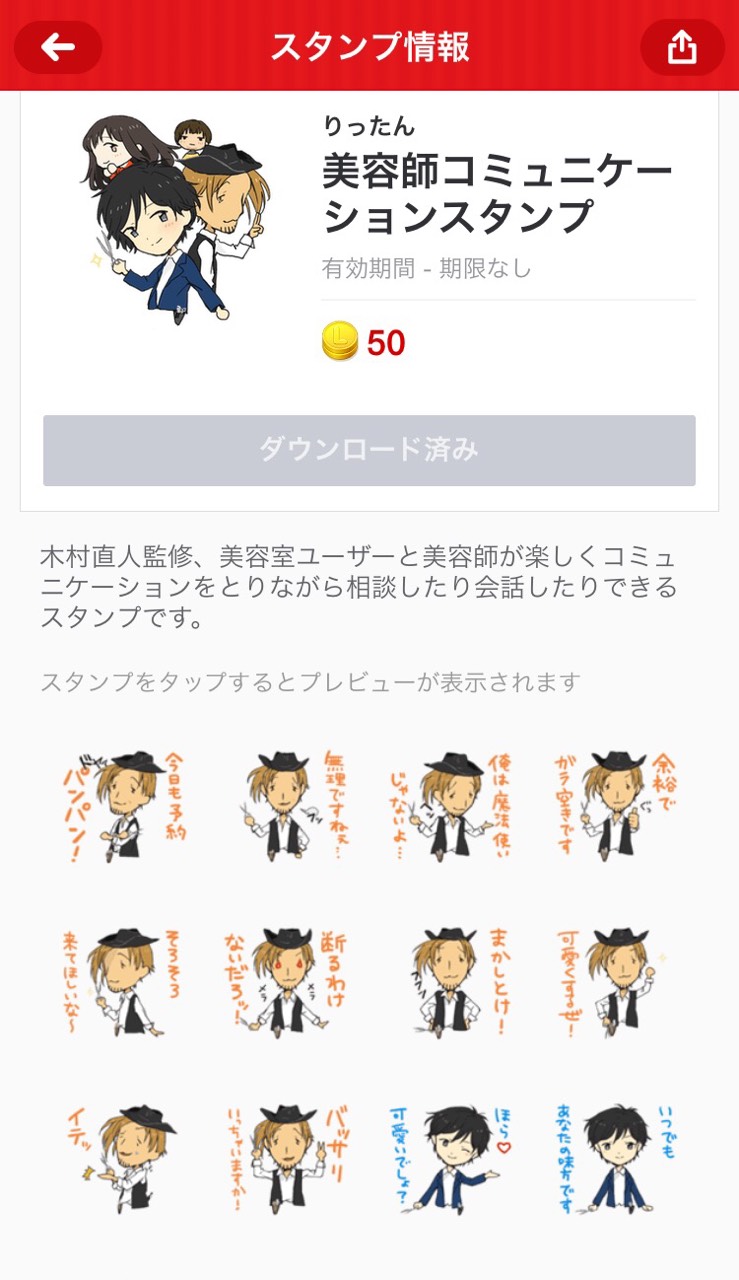Preview the いつでもあなたの味方です sticker
Screen dimensions: 739x1280
(614, 1156)
